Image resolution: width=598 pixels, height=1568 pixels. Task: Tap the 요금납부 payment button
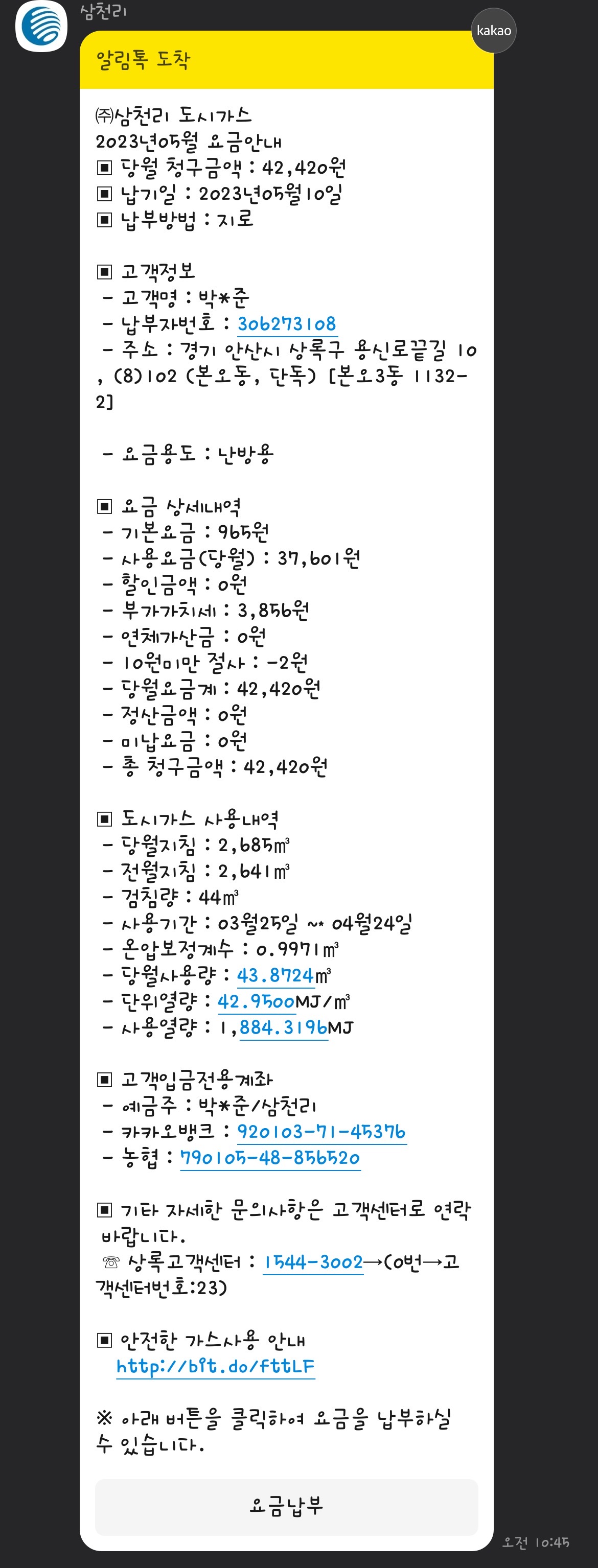[286, 1507]
